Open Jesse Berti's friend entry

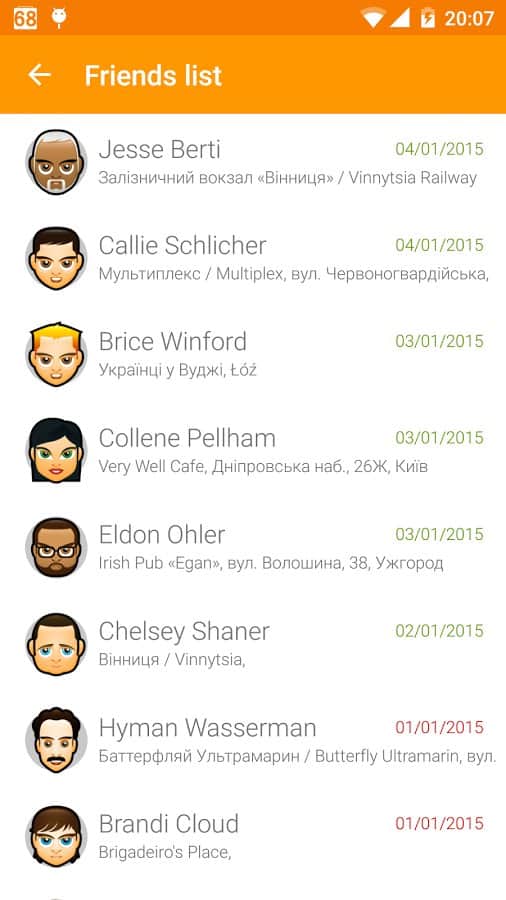253,162
